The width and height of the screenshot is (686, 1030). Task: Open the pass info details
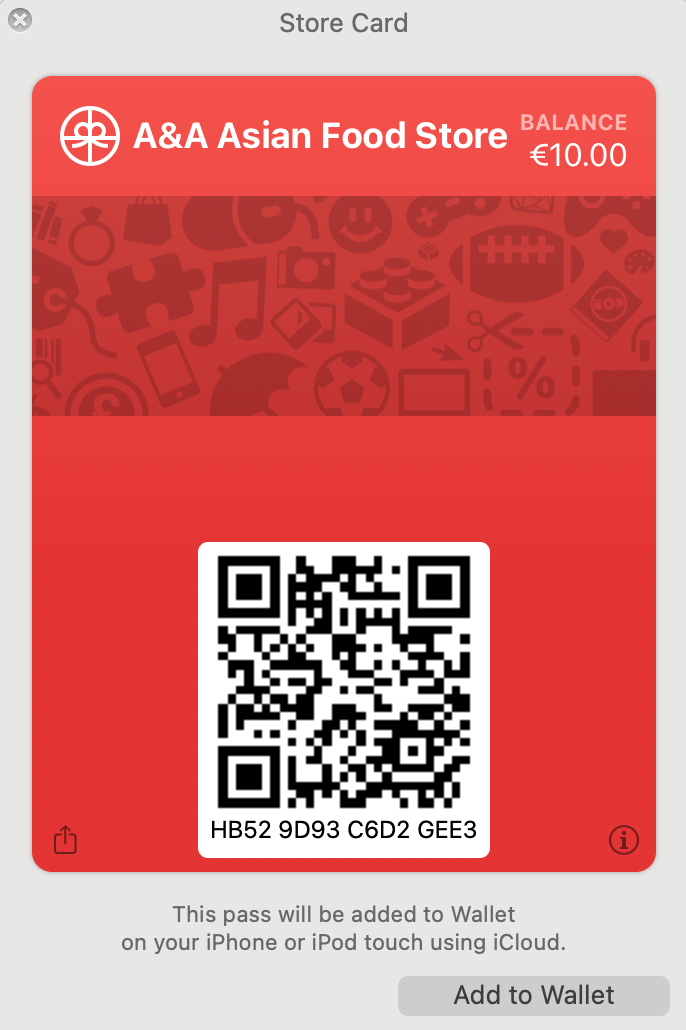coord(623,840)
